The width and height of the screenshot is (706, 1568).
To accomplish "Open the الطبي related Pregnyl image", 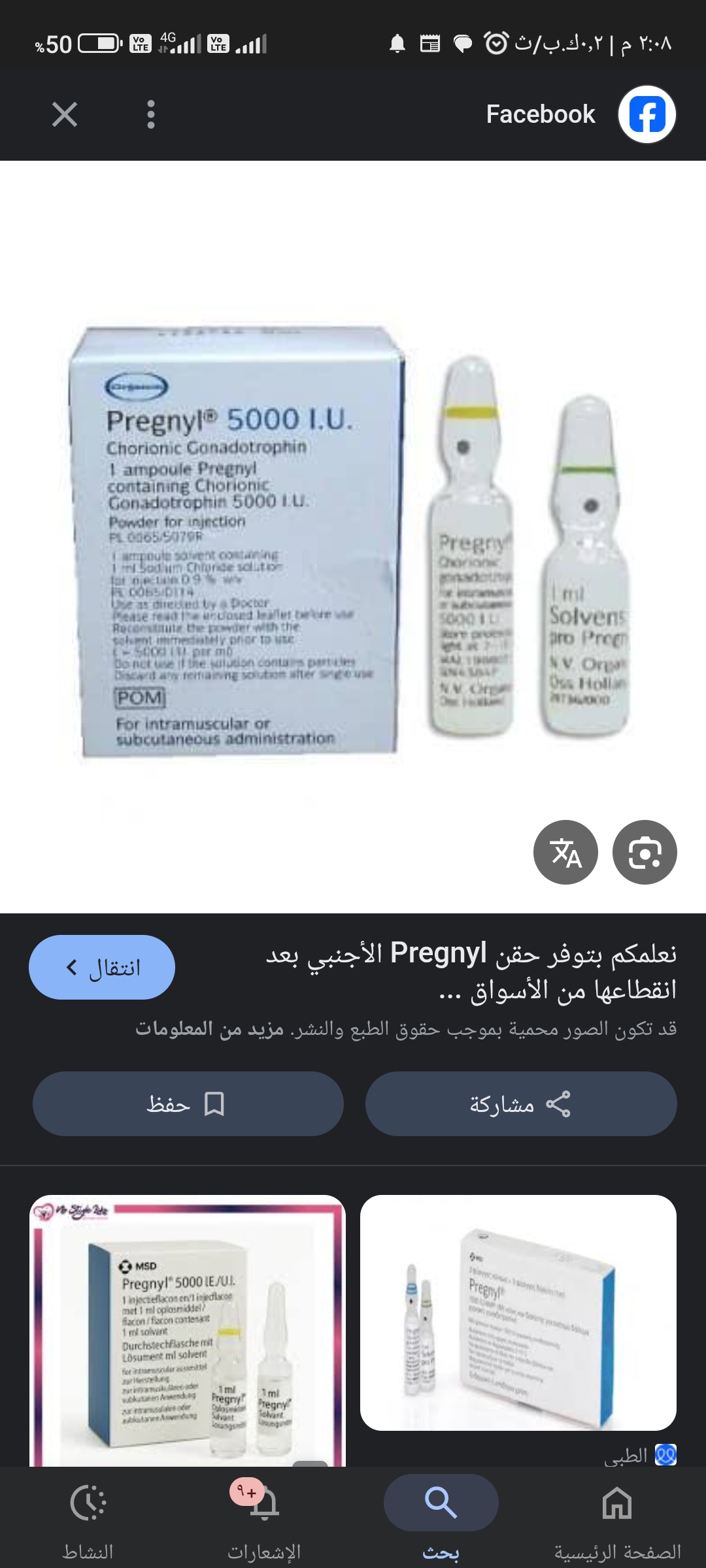I will [518, 1313].
